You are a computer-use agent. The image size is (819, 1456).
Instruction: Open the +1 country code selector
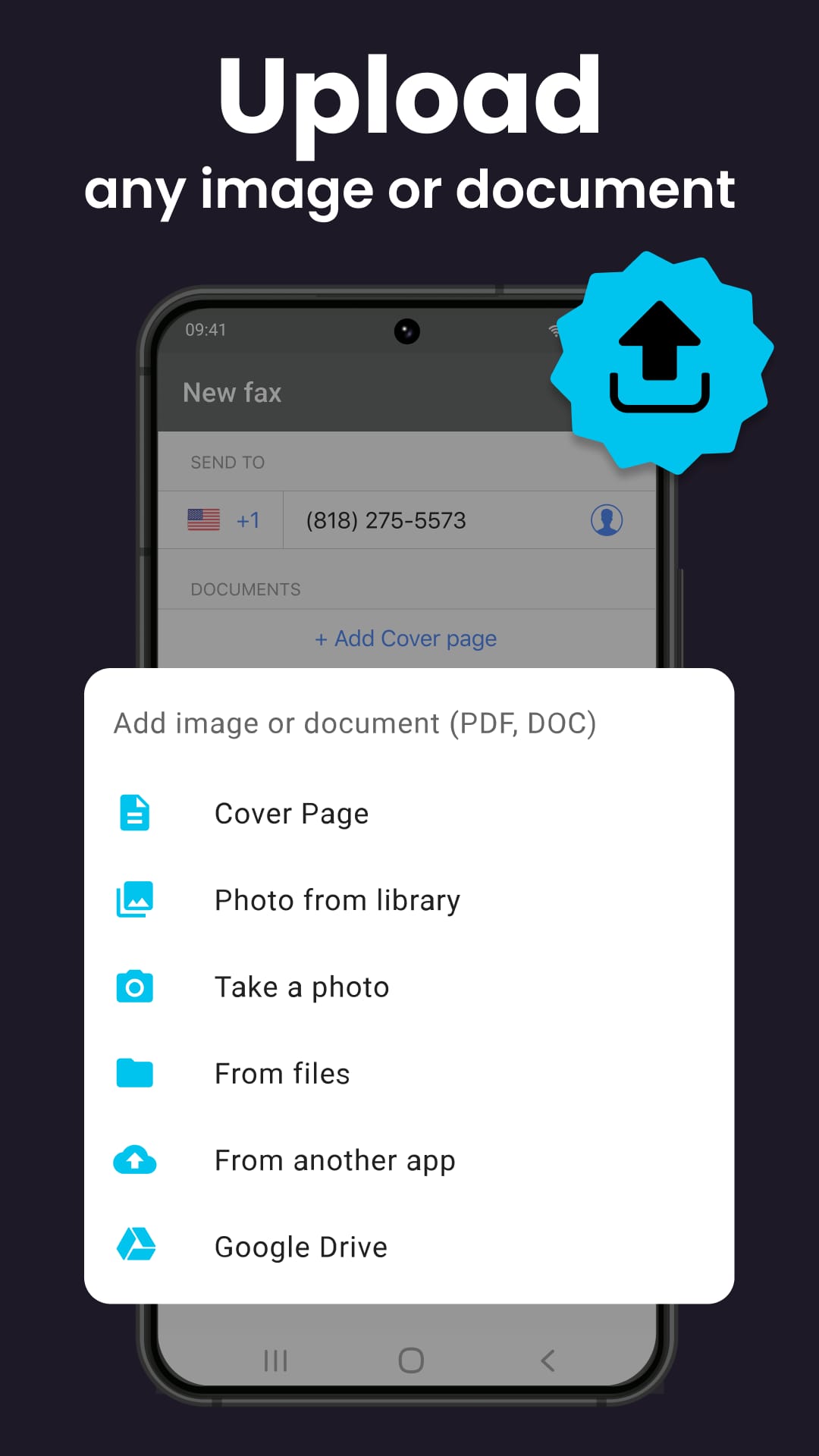point(248,519)
